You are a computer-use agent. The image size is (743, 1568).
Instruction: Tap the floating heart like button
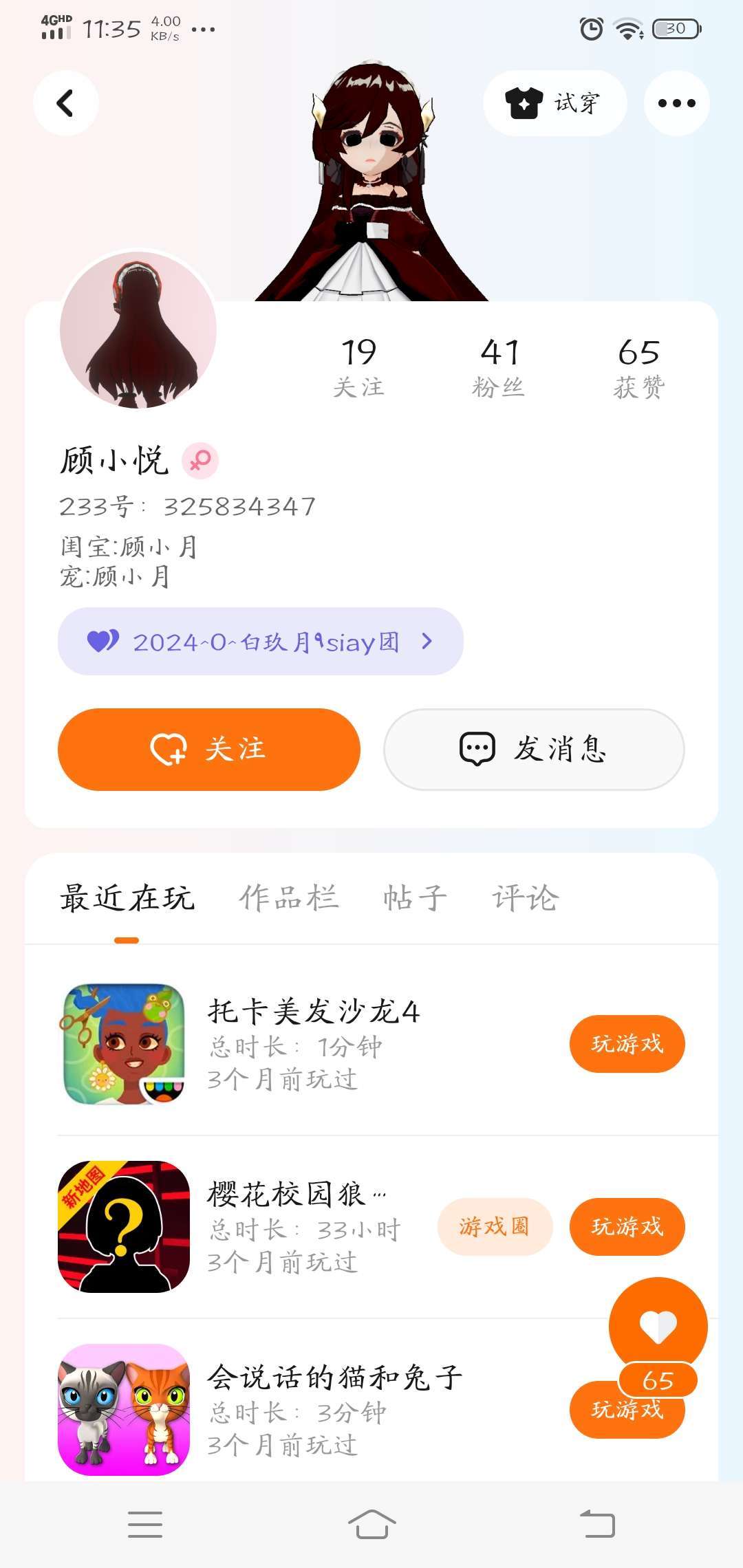[658, 1326]
